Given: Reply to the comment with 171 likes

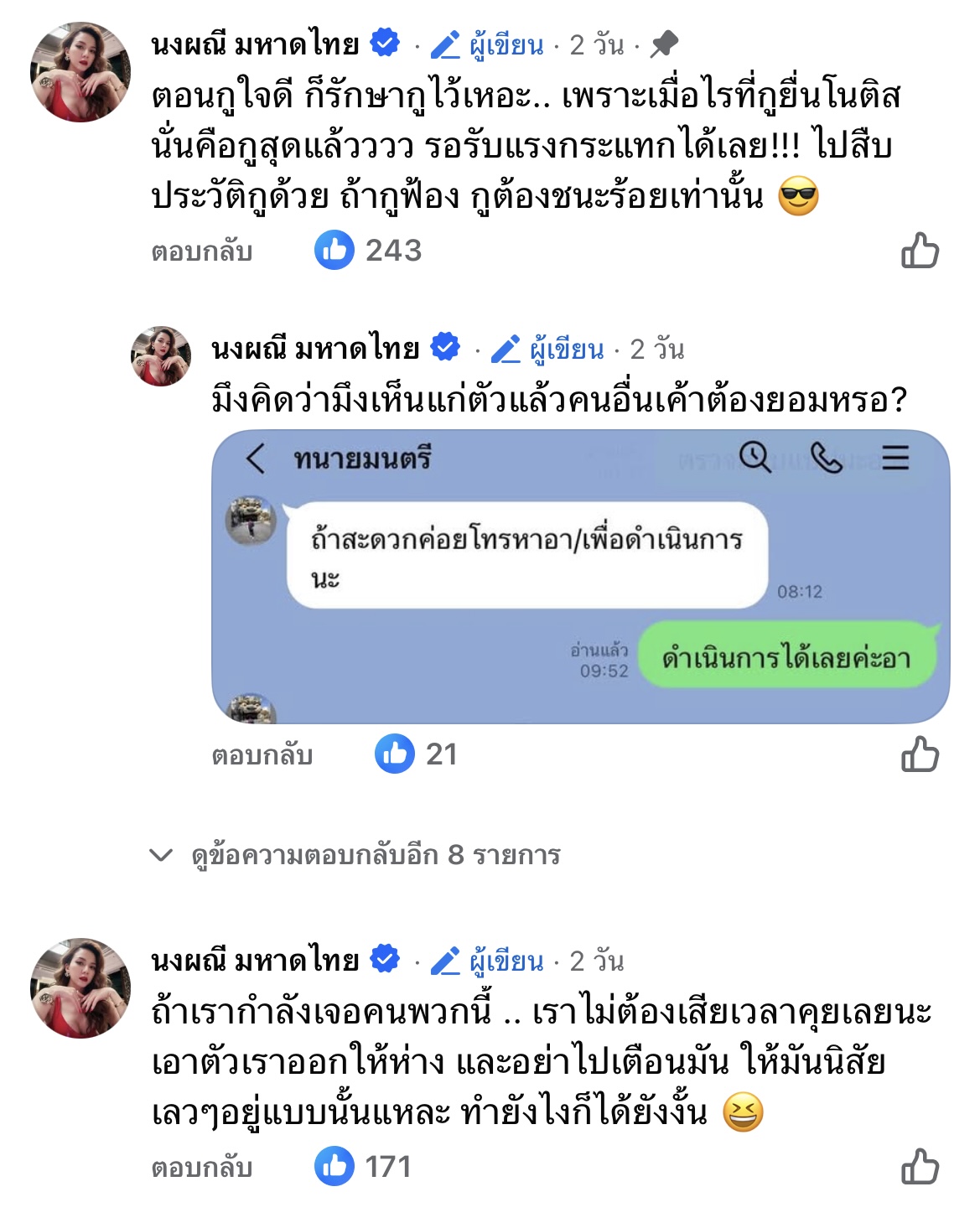Looking at the screenshot, I should 202,1168.
